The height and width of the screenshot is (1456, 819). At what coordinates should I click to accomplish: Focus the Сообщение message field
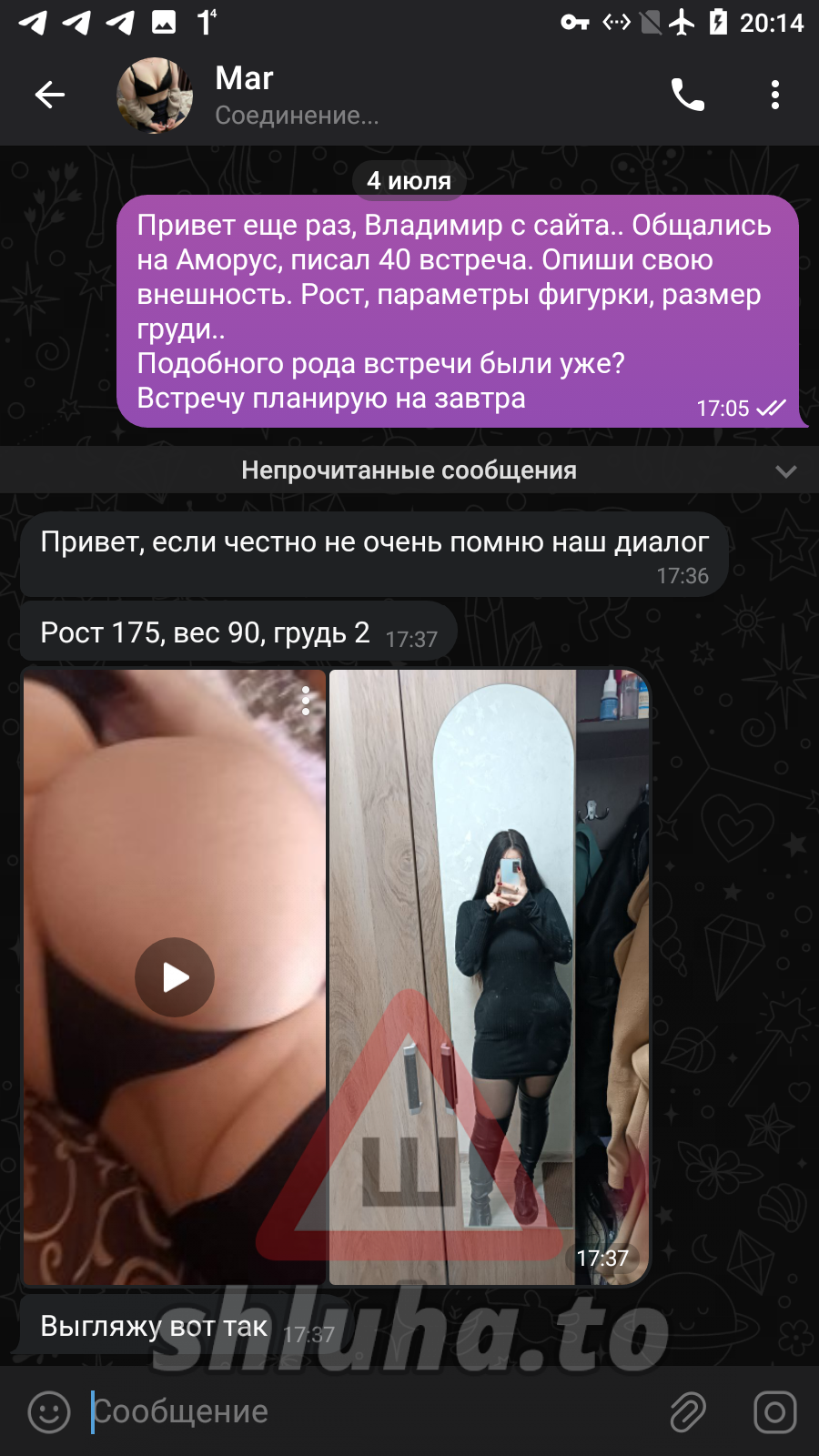pos(364,1411)
